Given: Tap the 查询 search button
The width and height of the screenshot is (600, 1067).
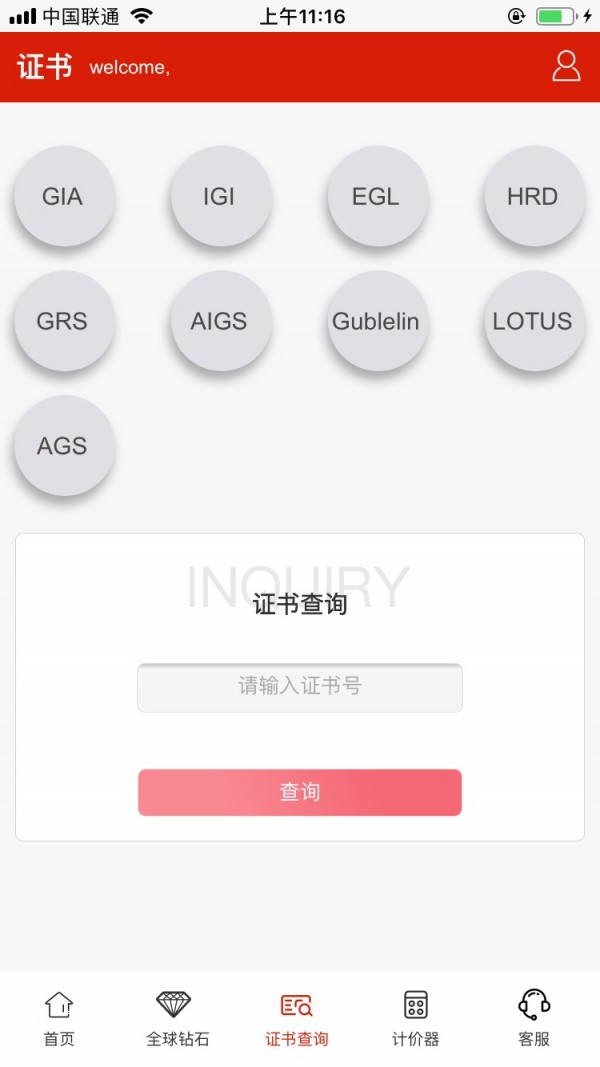Looking at the screenshot, I should pos(300,792).
